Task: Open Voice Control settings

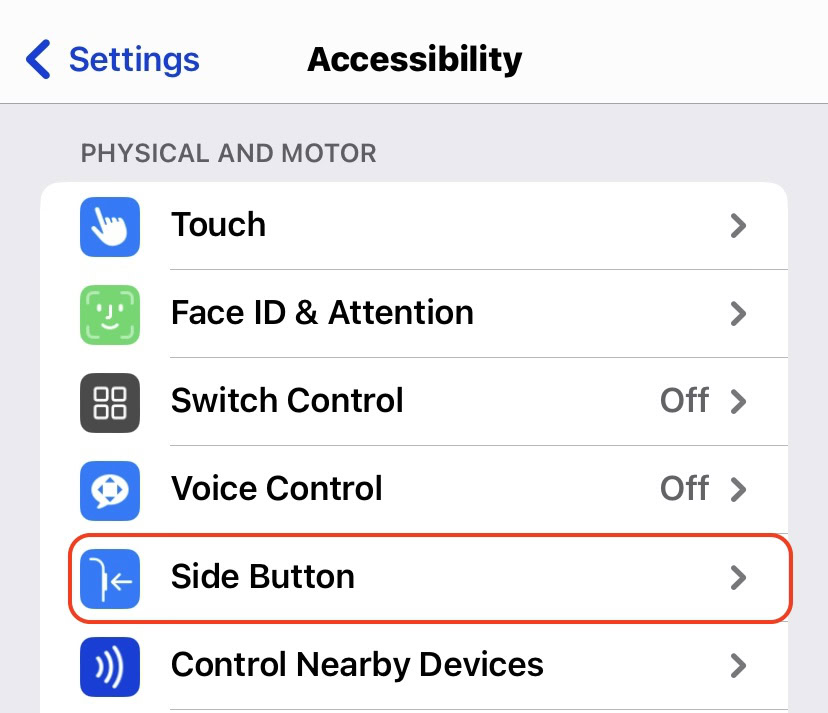Action: pos(414,490)
